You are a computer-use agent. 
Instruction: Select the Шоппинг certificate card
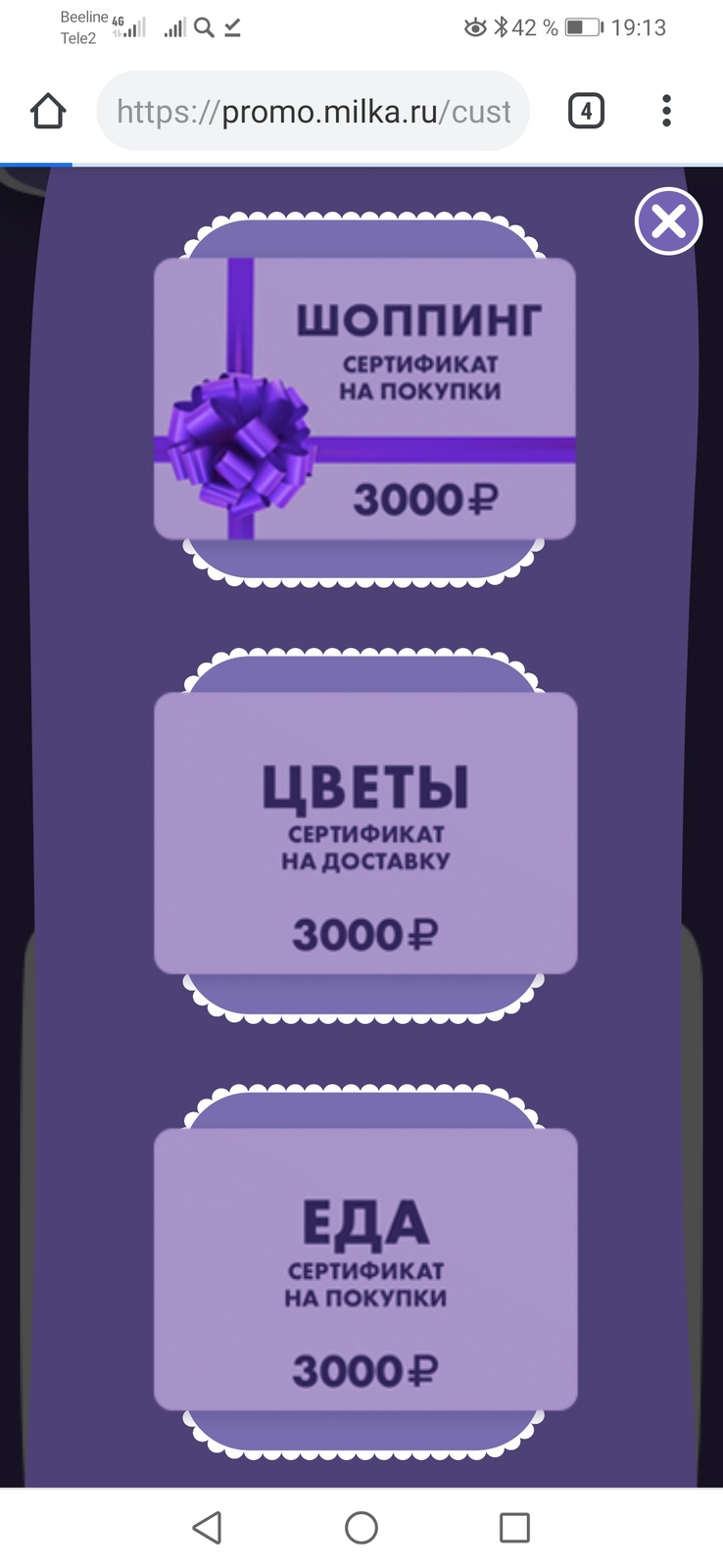(x=364, y=400)
